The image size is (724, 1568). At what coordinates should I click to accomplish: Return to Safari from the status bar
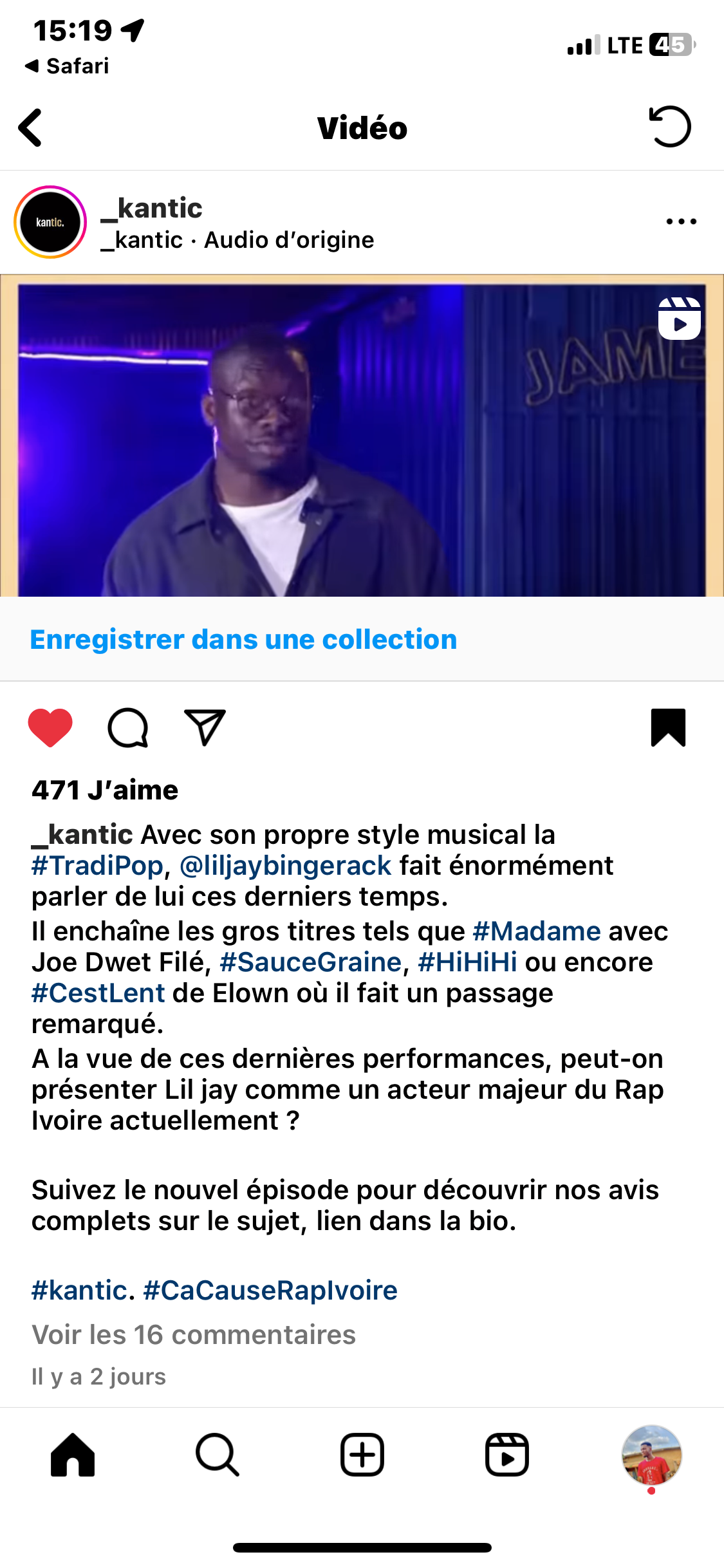pos(68,66)
